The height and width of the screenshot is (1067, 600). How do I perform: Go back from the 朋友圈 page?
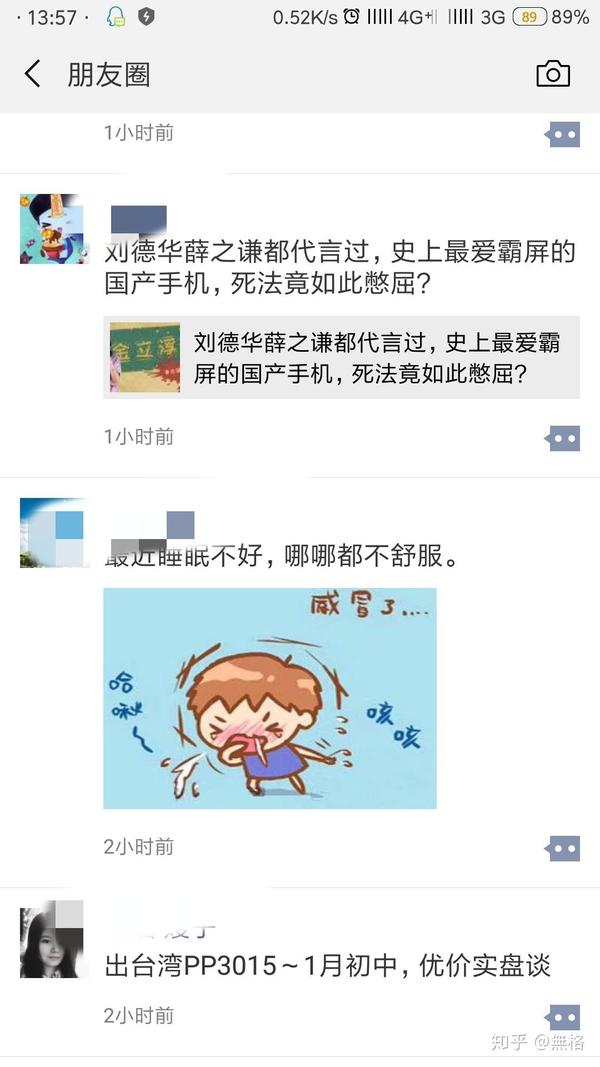pos(32,74)
